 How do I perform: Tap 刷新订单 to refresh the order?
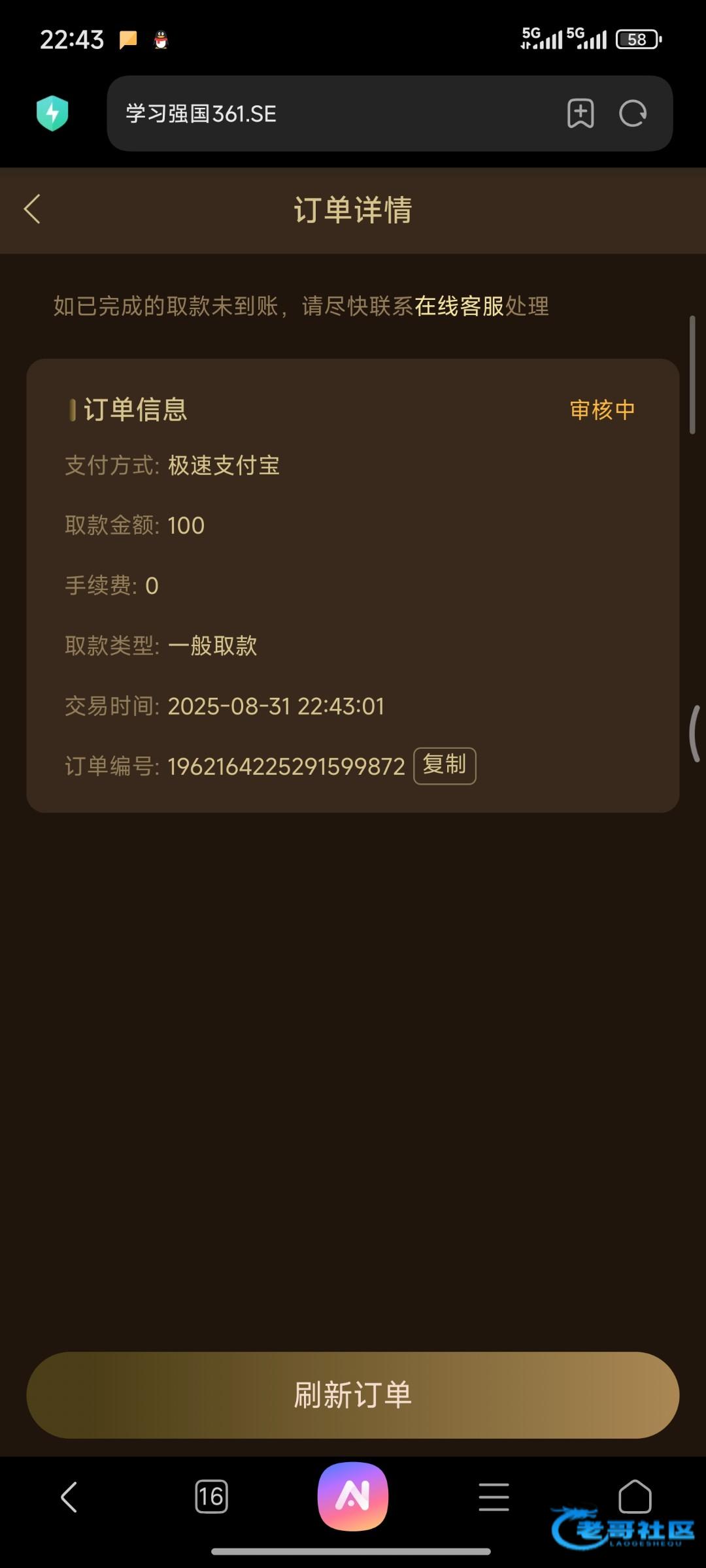point(353,1395)
